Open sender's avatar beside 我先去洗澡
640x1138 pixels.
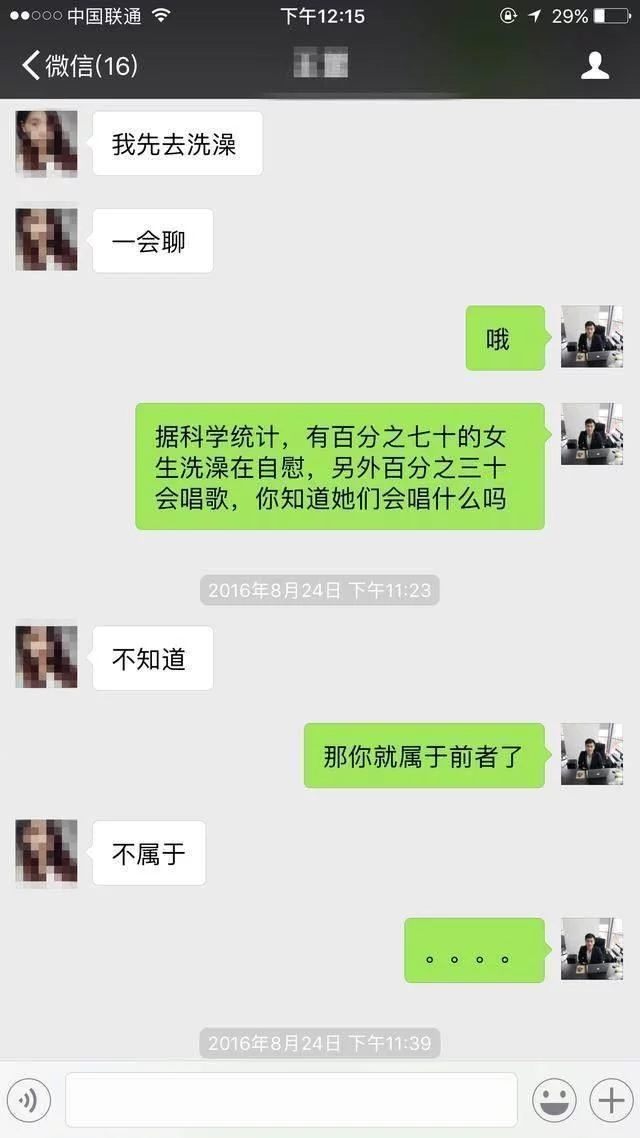click(46, 143)
